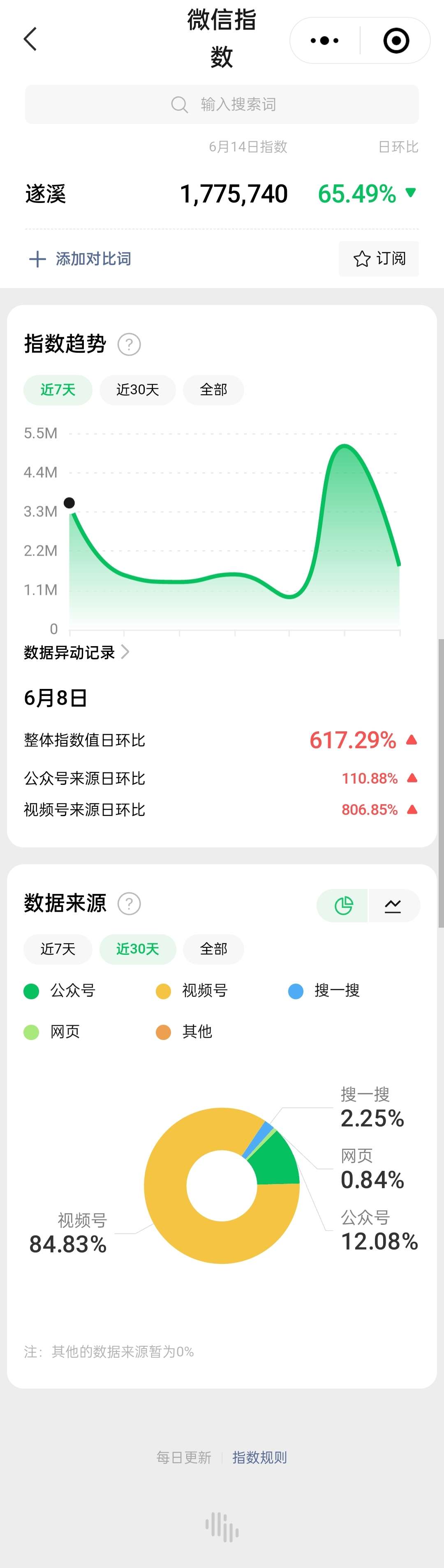This screenshot has width=444, height=1568.
Task: Open the 指数规则 link
Action: coord(260,1457)
